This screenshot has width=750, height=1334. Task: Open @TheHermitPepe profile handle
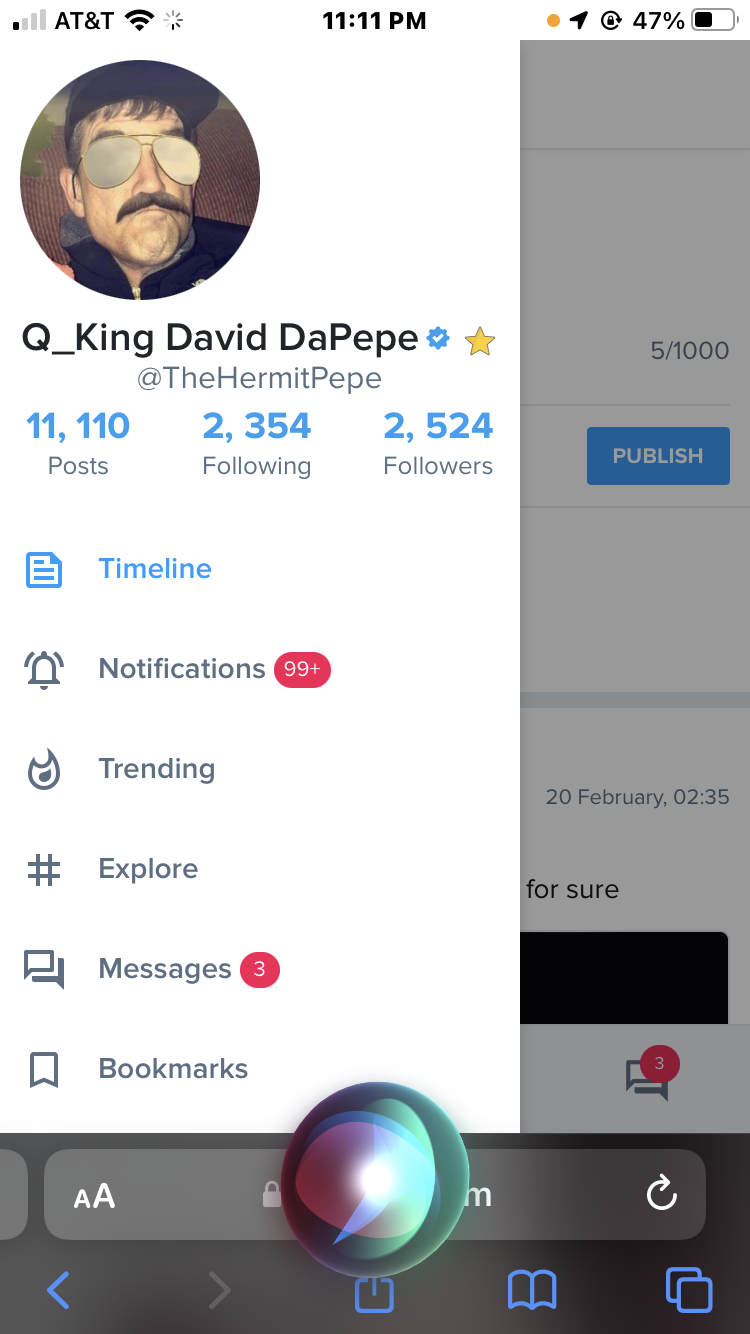(x=259, y=379)
